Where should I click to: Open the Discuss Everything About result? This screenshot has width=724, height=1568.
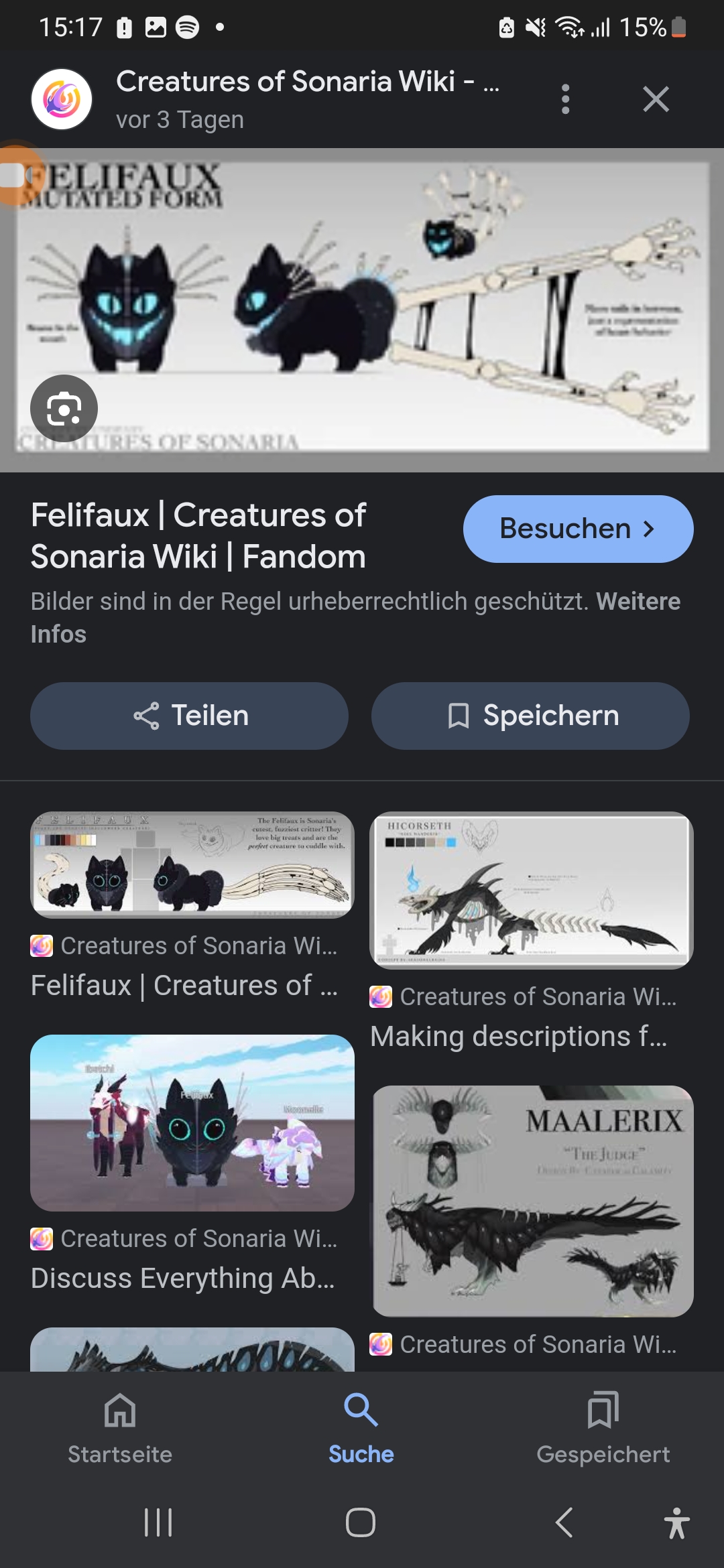[192, 1122]
